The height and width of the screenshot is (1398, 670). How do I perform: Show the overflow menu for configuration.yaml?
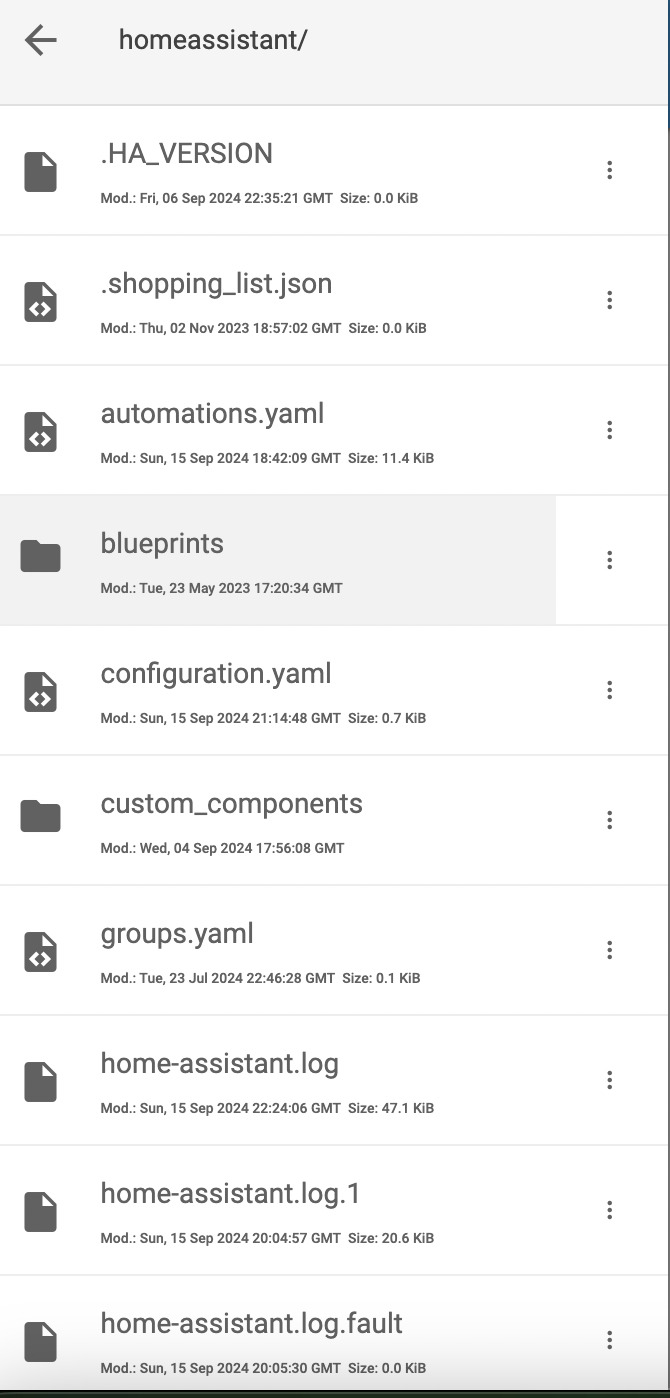[x=609, y=690]
